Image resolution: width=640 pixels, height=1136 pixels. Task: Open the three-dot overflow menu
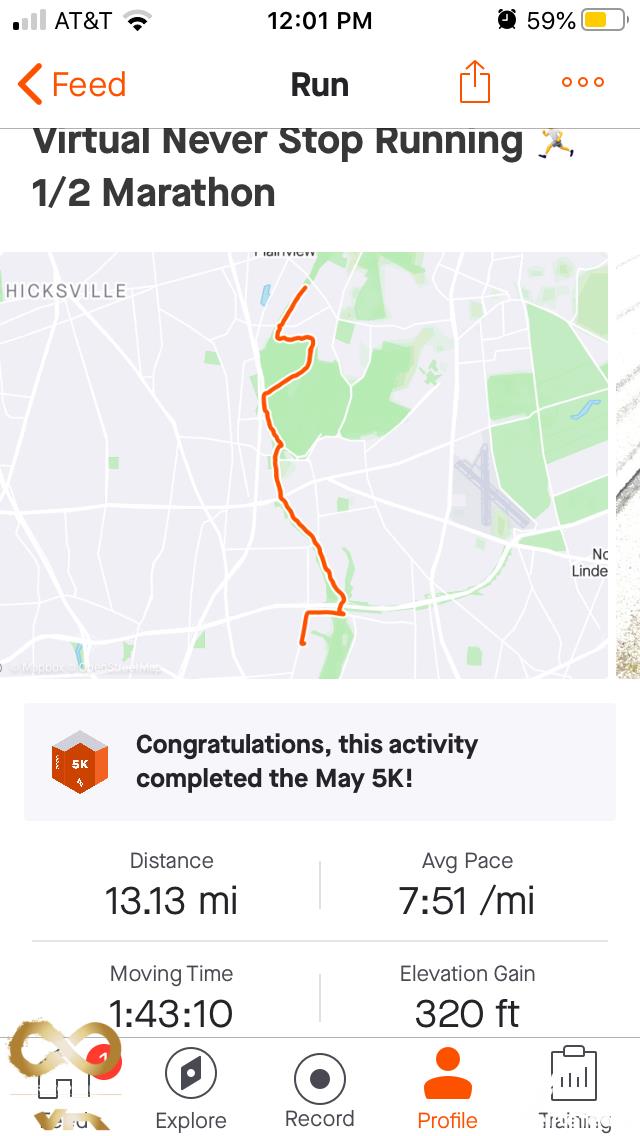pyautogui.click(x=583, y=82)
